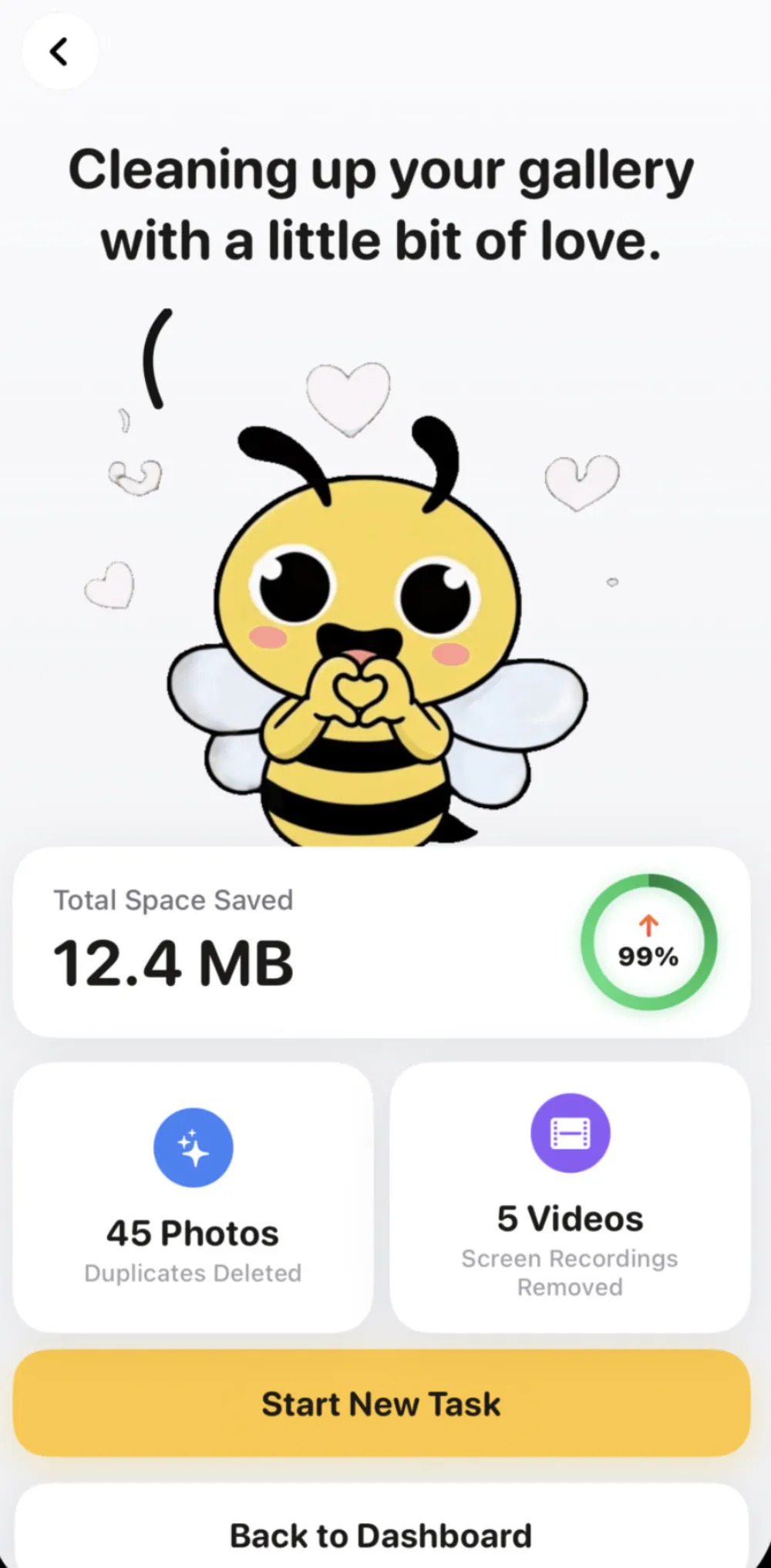Go back using the top arrow
Image resolution: width=771 pixels, height=1568 pixels.
click(x=59, y=52)
